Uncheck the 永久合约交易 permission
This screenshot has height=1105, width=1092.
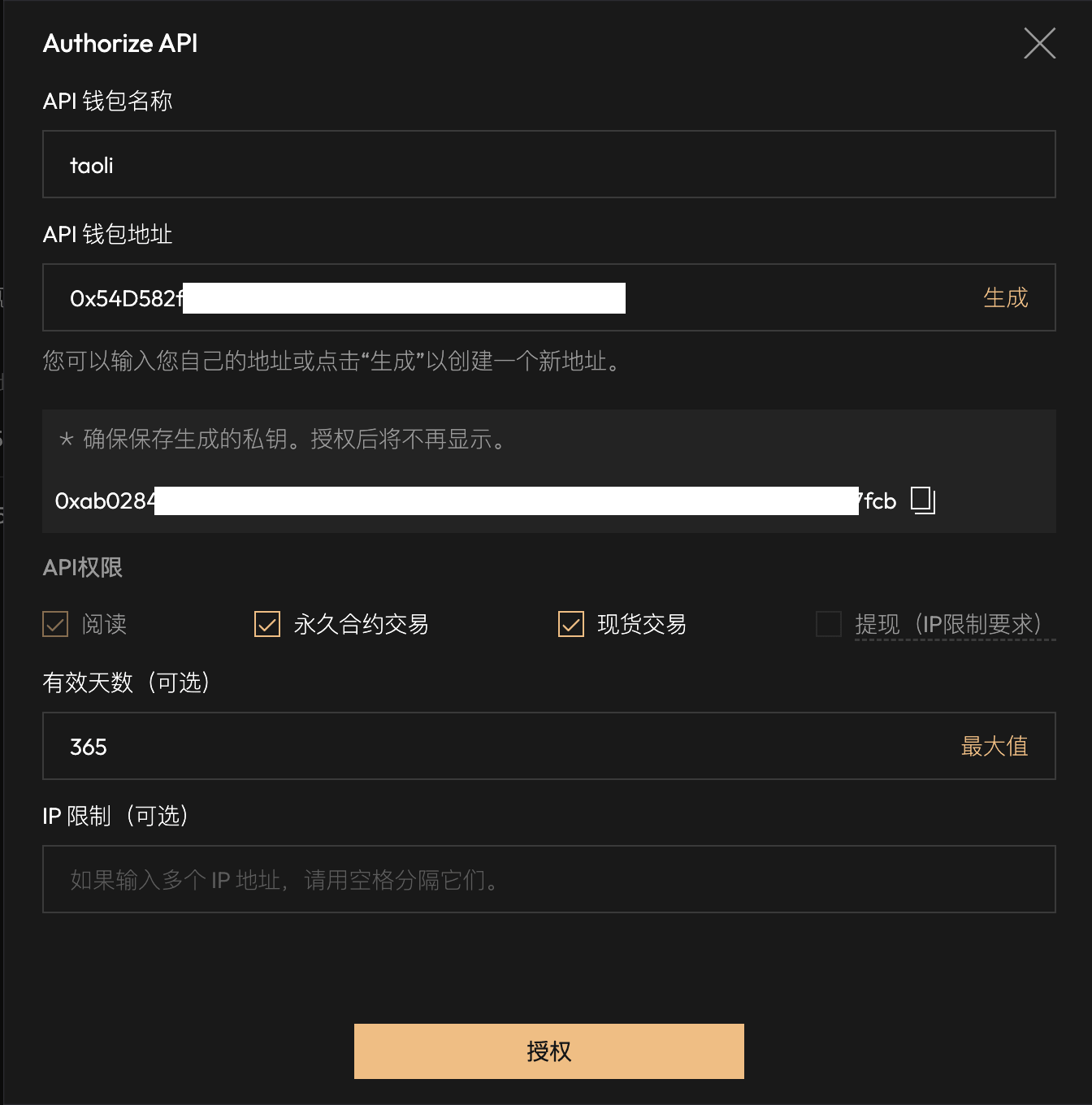(x=267, y=624)
